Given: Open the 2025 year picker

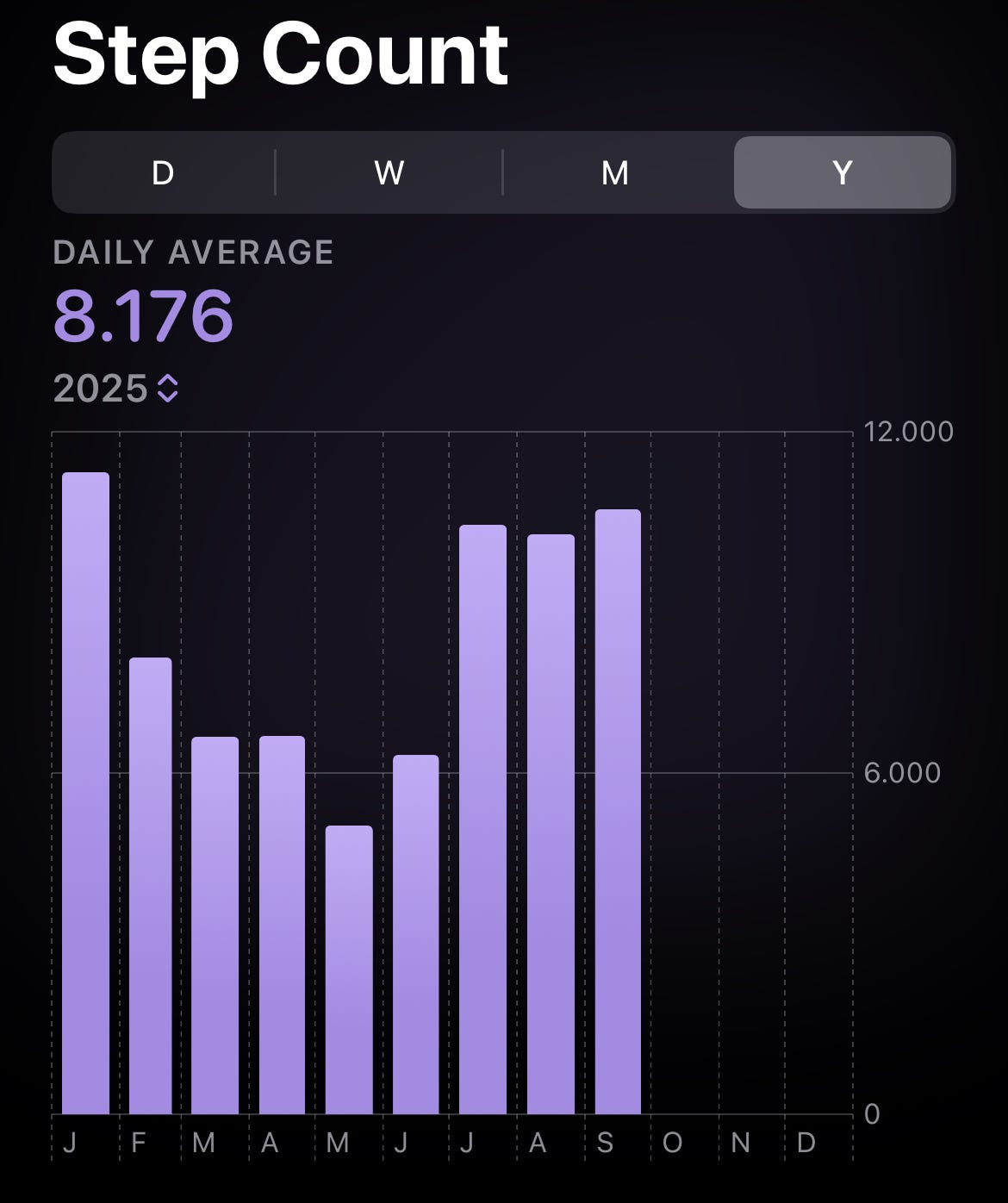Looking at the screenshot, I should (x=116, y=389).
